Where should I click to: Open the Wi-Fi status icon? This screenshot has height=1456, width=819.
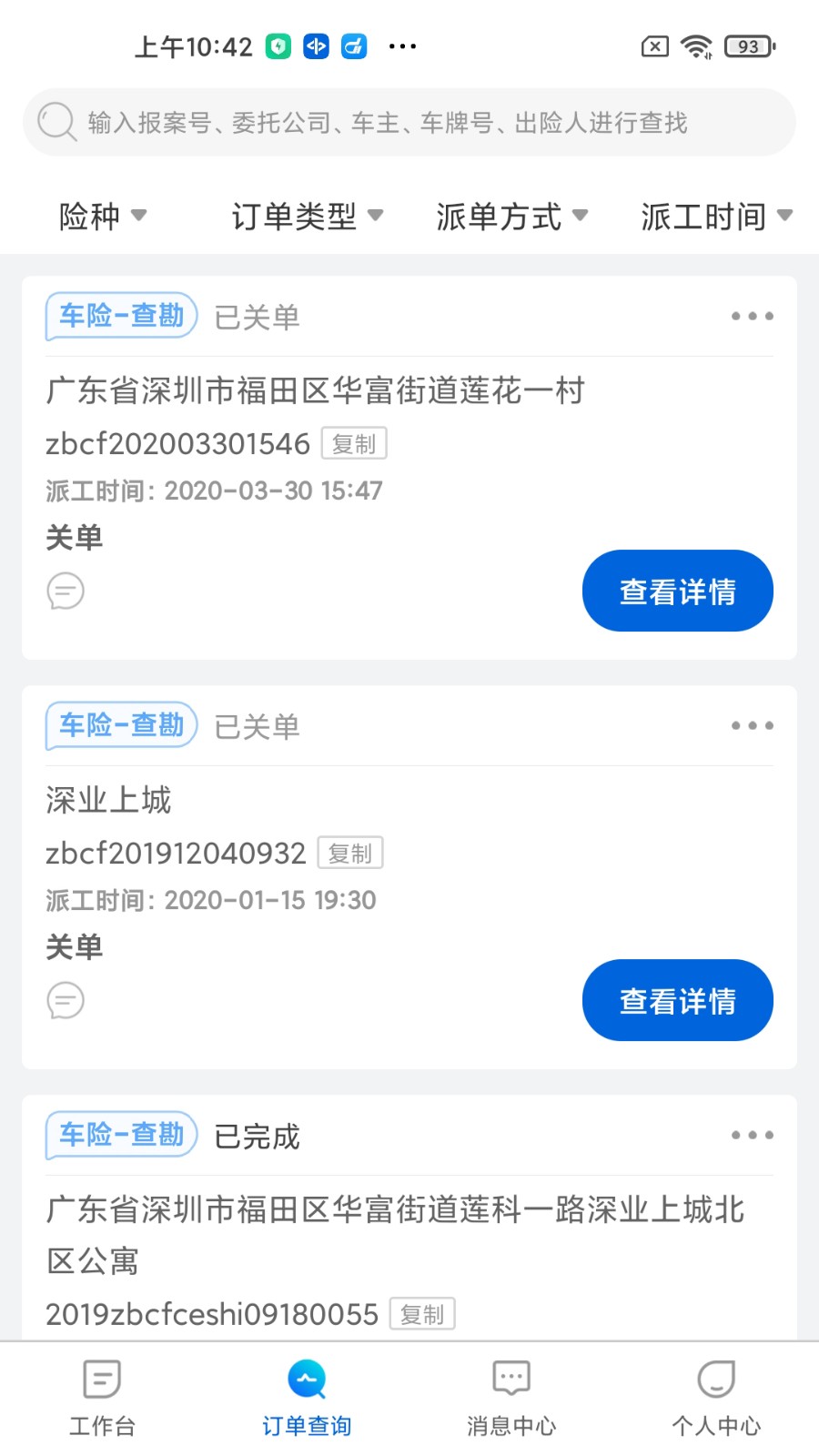(x=697, y=45)
